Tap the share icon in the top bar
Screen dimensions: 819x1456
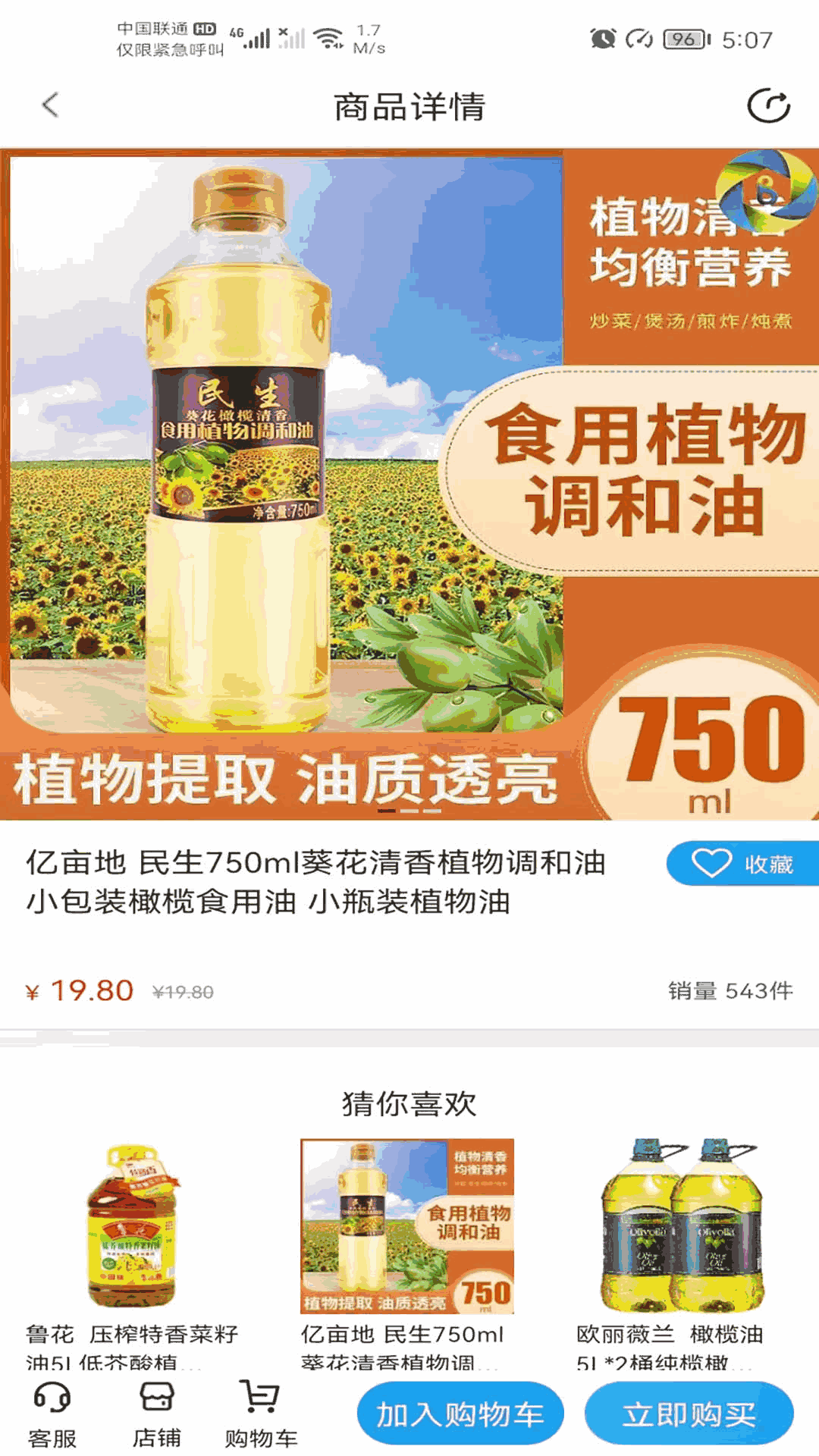(768, 105)
